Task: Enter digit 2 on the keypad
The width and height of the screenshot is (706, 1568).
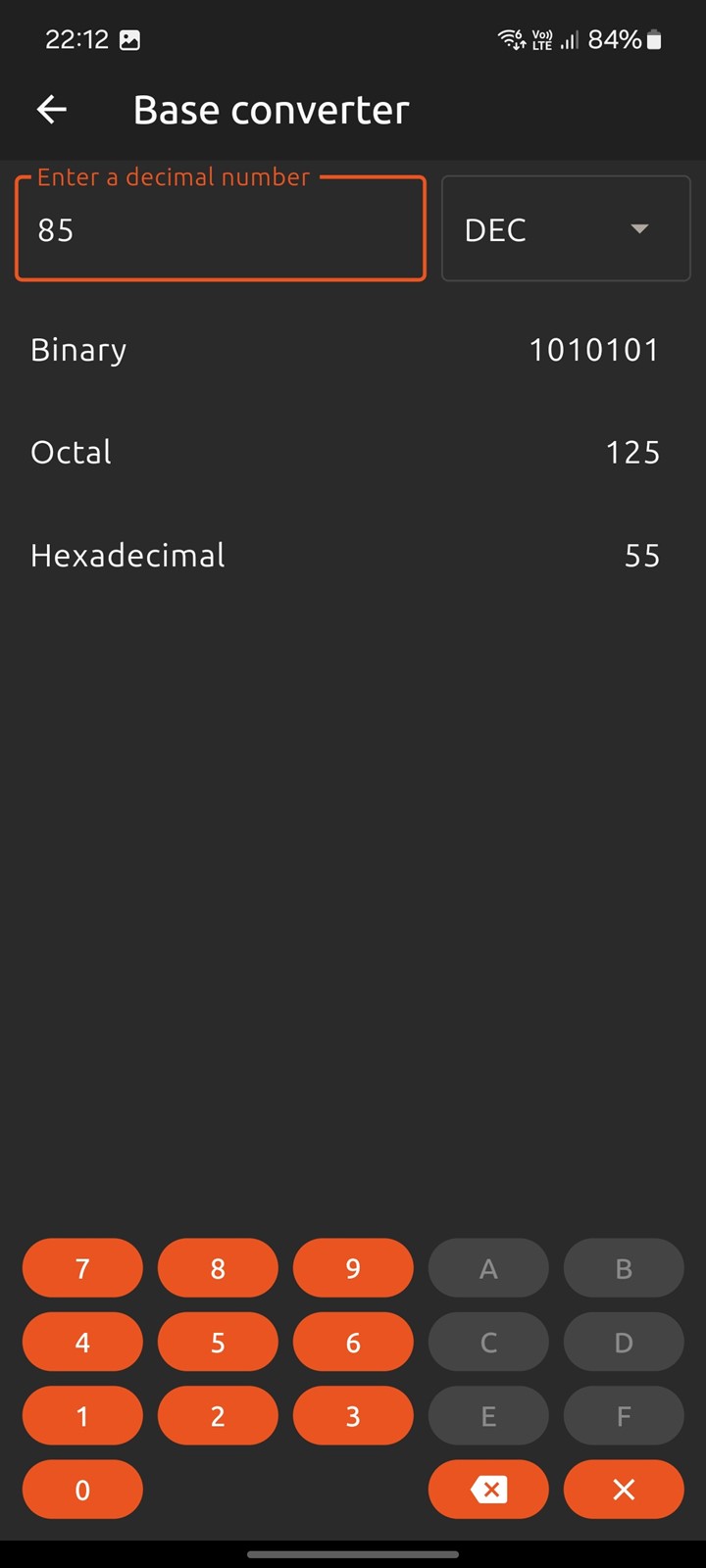Action: 218,1415
